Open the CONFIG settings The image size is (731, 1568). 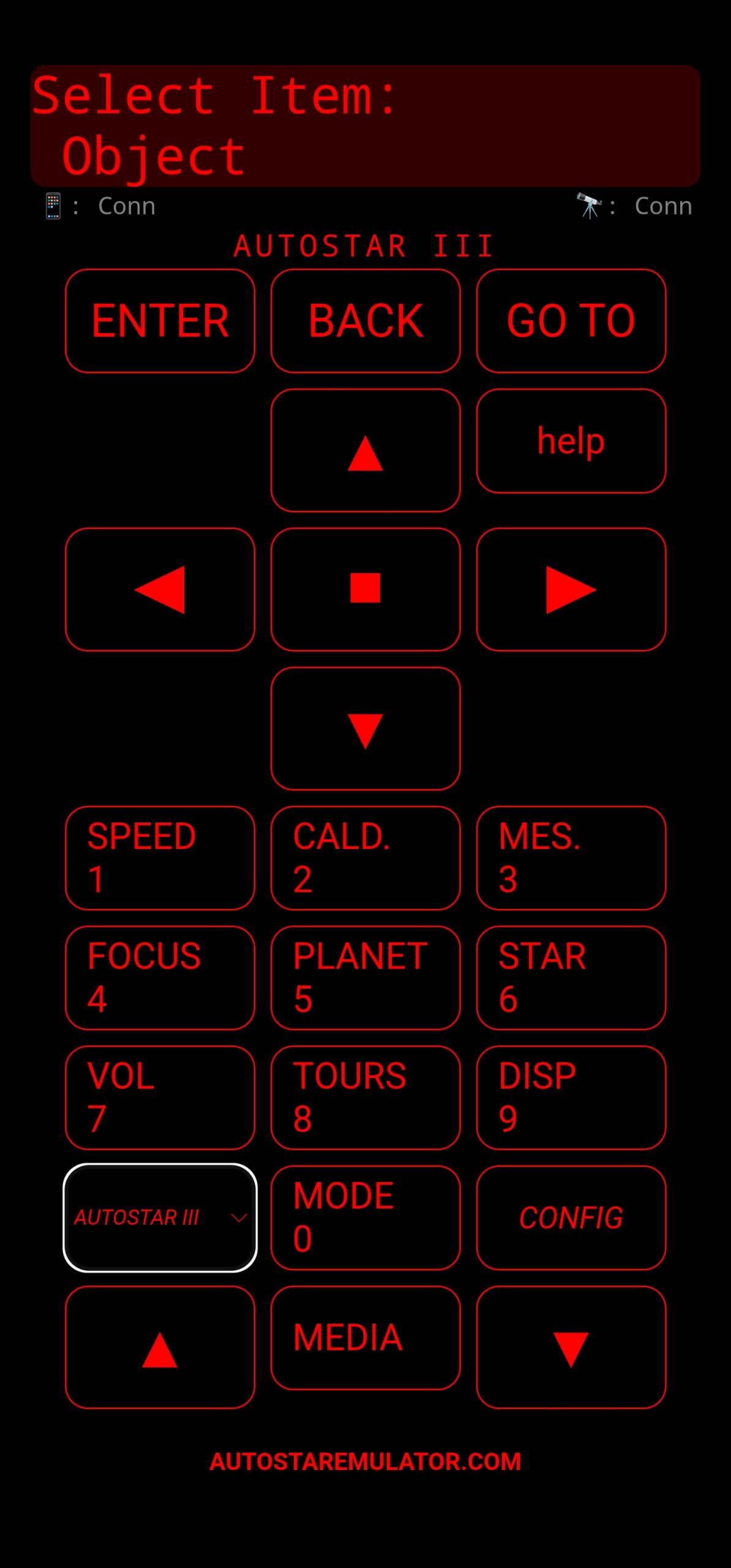[x=571, y=1218]
